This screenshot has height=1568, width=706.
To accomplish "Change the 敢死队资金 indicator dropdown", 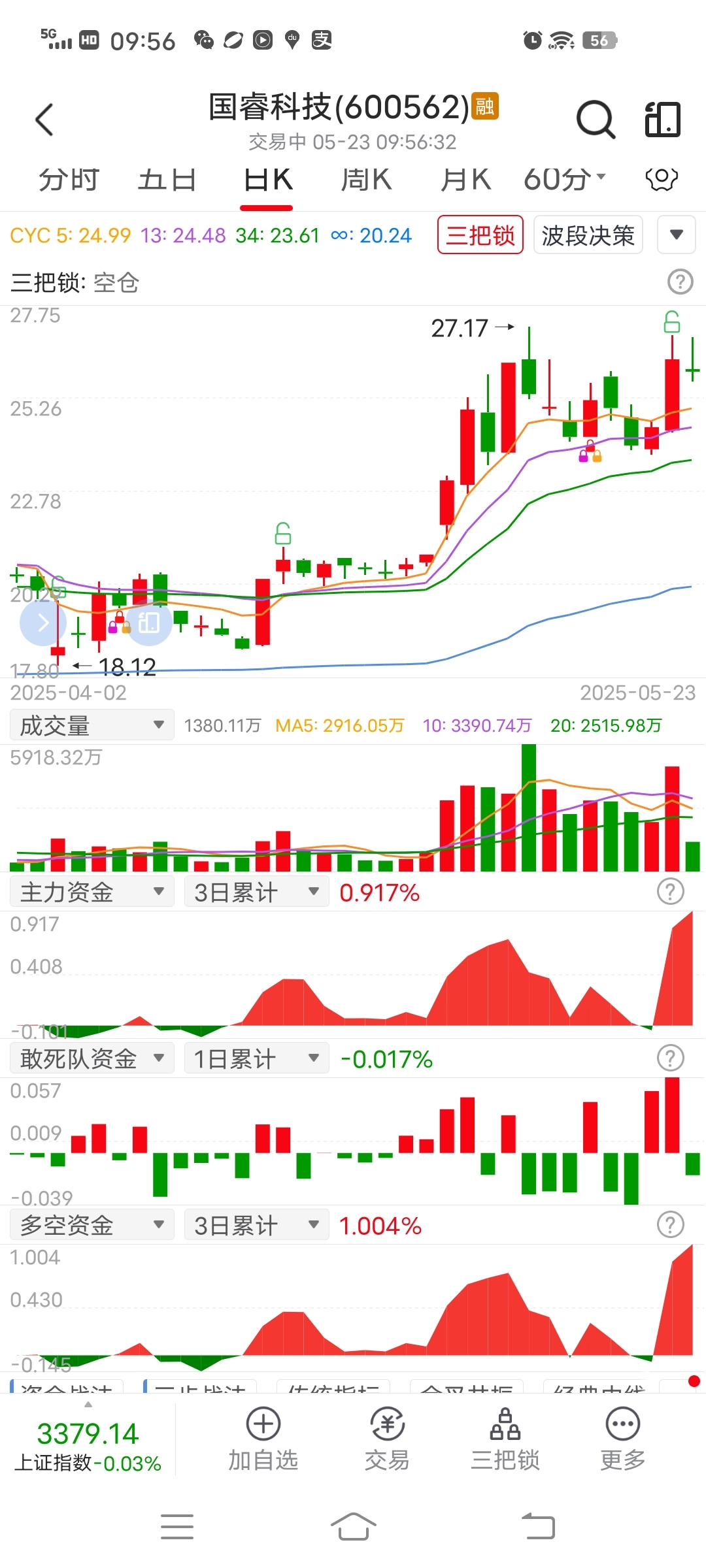I will [92, 1058].
